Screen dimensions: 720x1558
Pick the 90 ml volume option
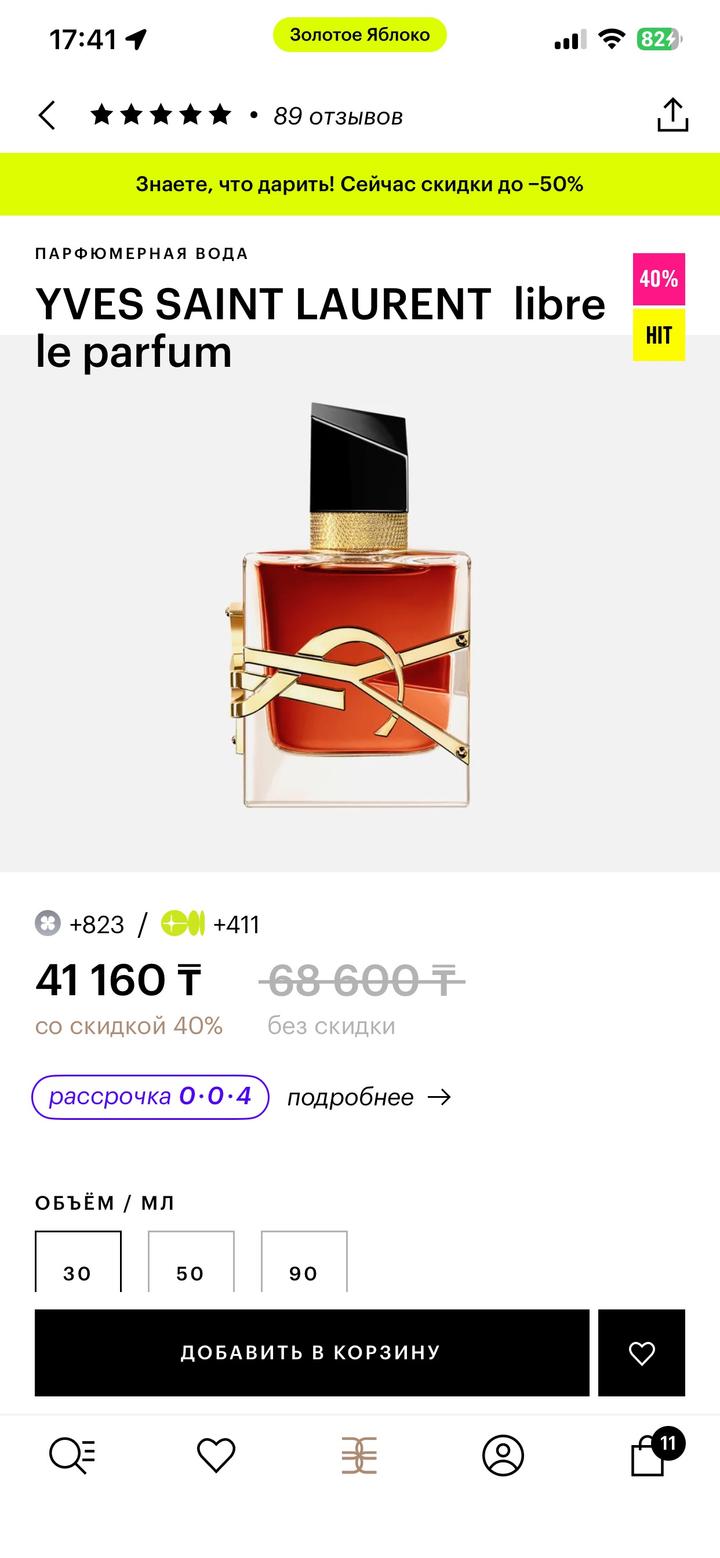coord(304,1264)
